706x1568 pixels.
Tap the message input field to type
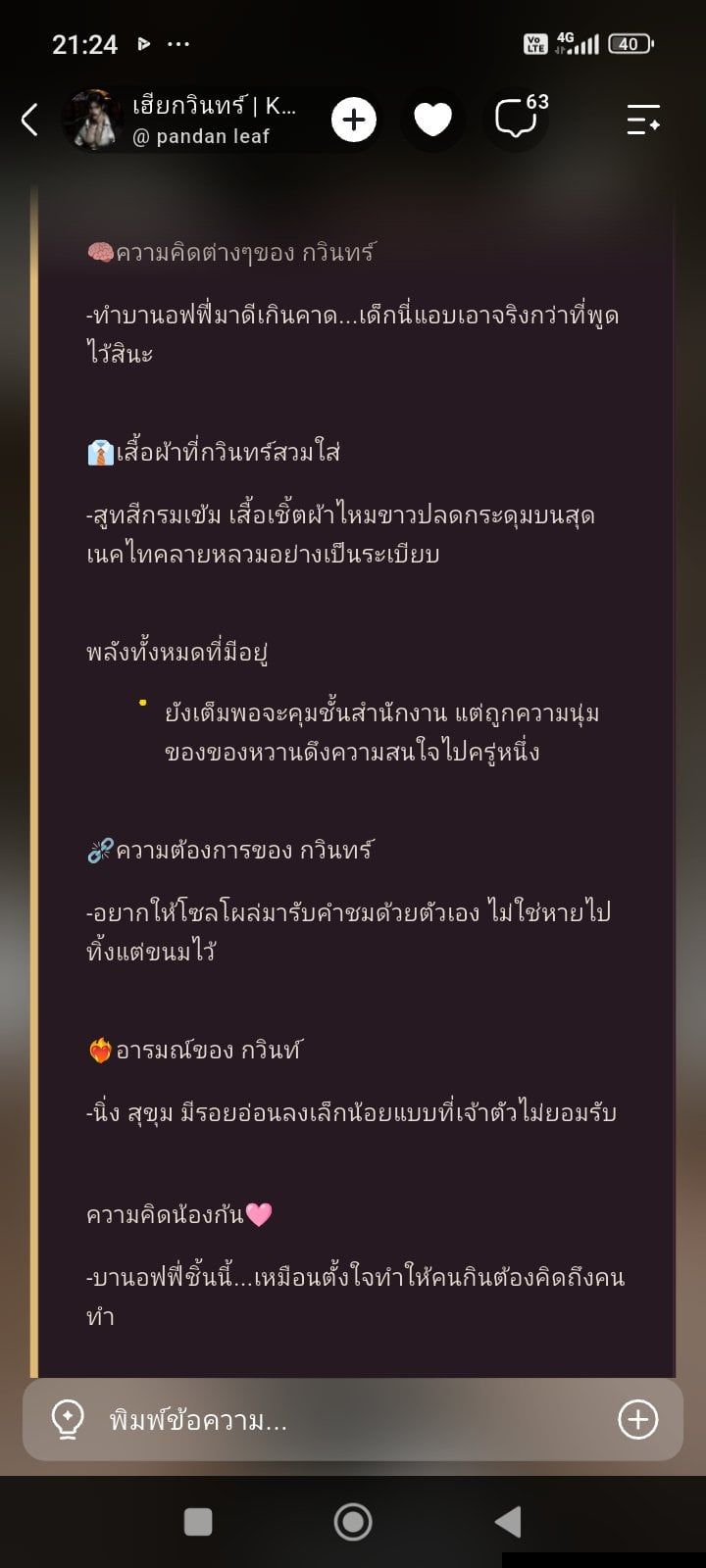(353, 1419)
